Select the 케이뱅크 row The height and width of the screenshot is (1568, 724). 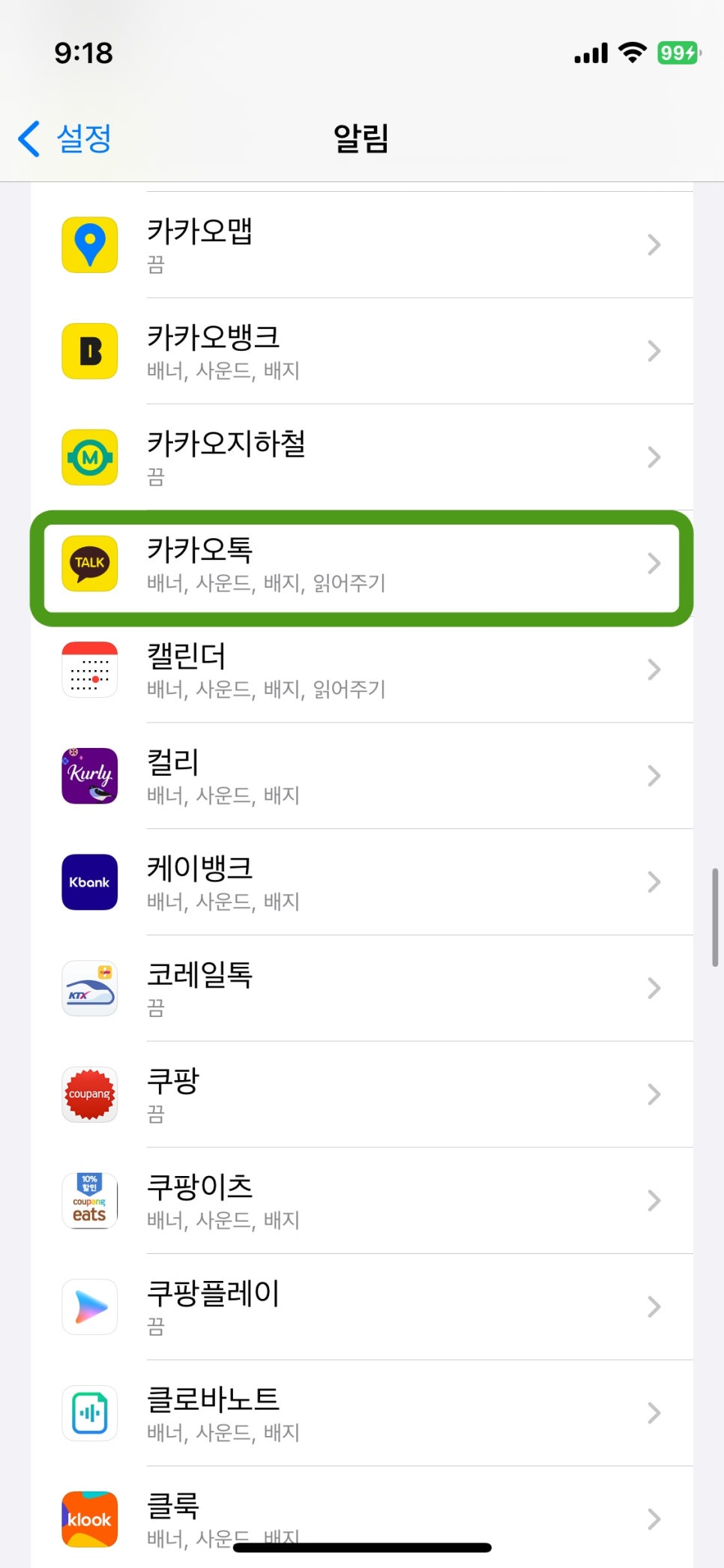pyautogui.click(x=362, y=882)
